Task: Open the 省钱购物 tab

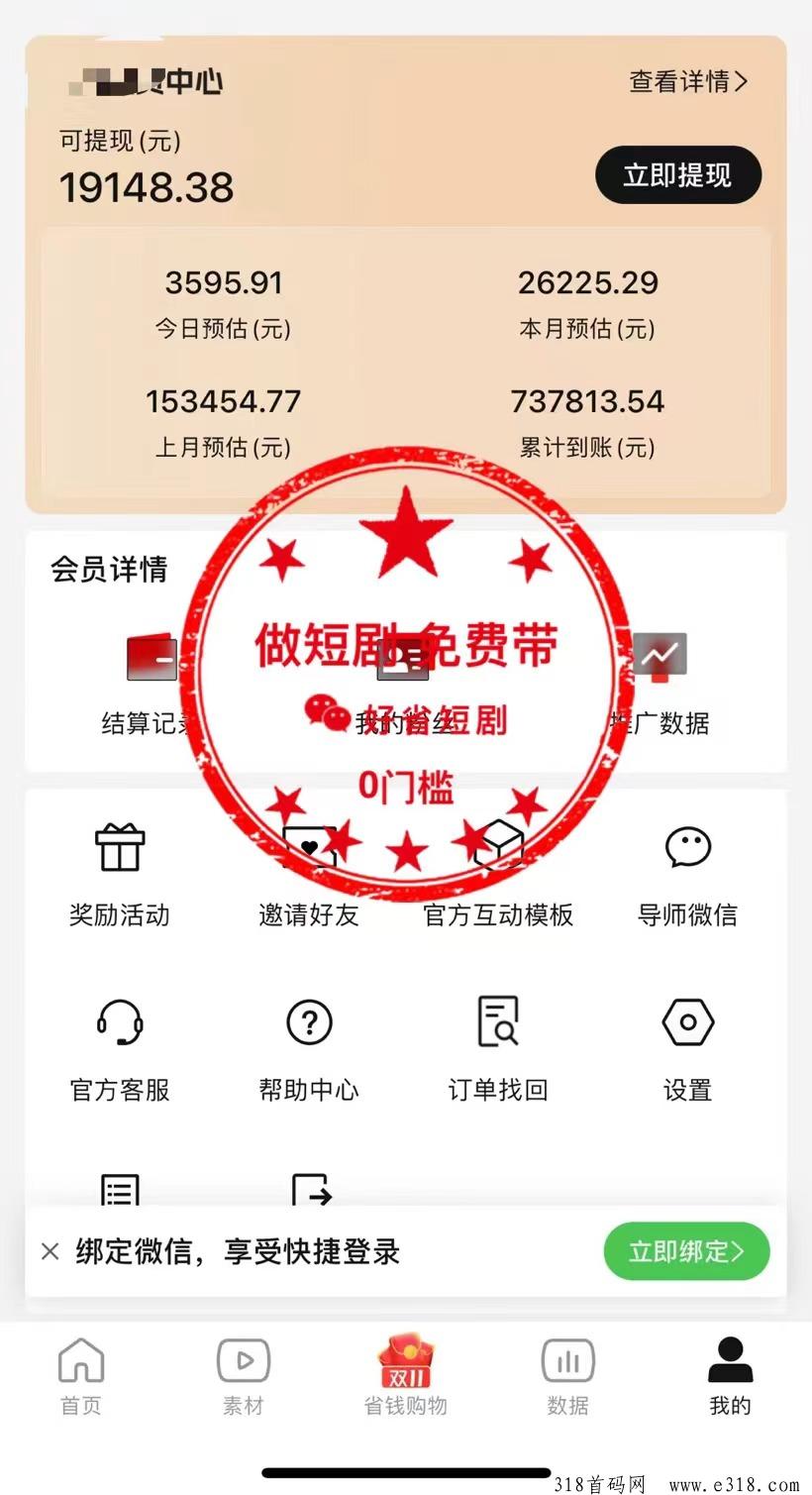Action: (406, 1376)
